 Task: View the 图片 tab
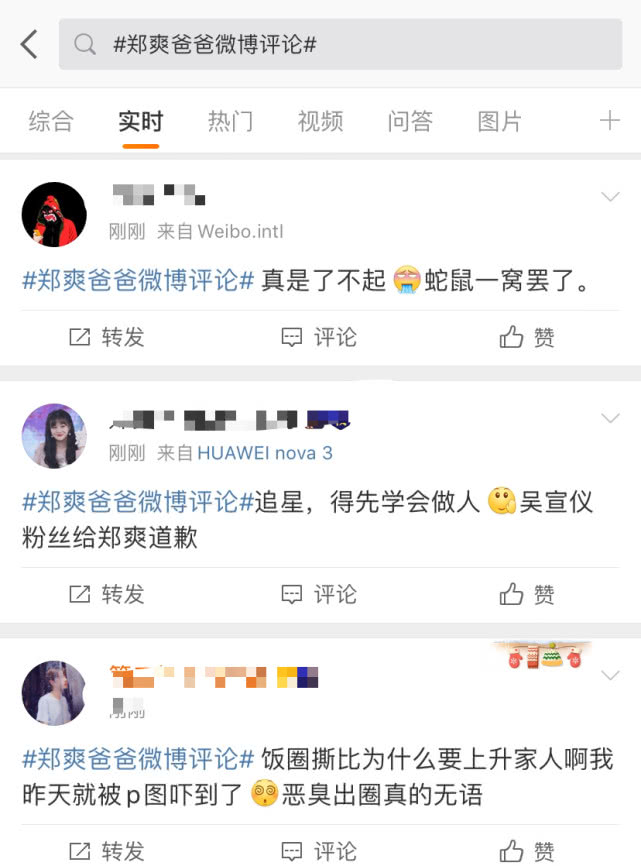[x=500, y=122]
